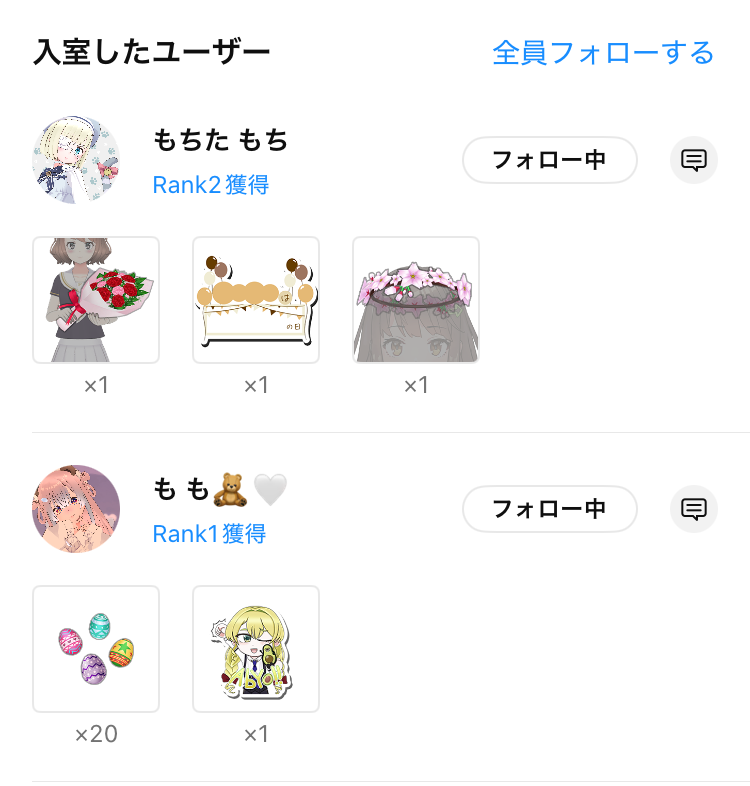Open the pink flower crown gift

416,300
